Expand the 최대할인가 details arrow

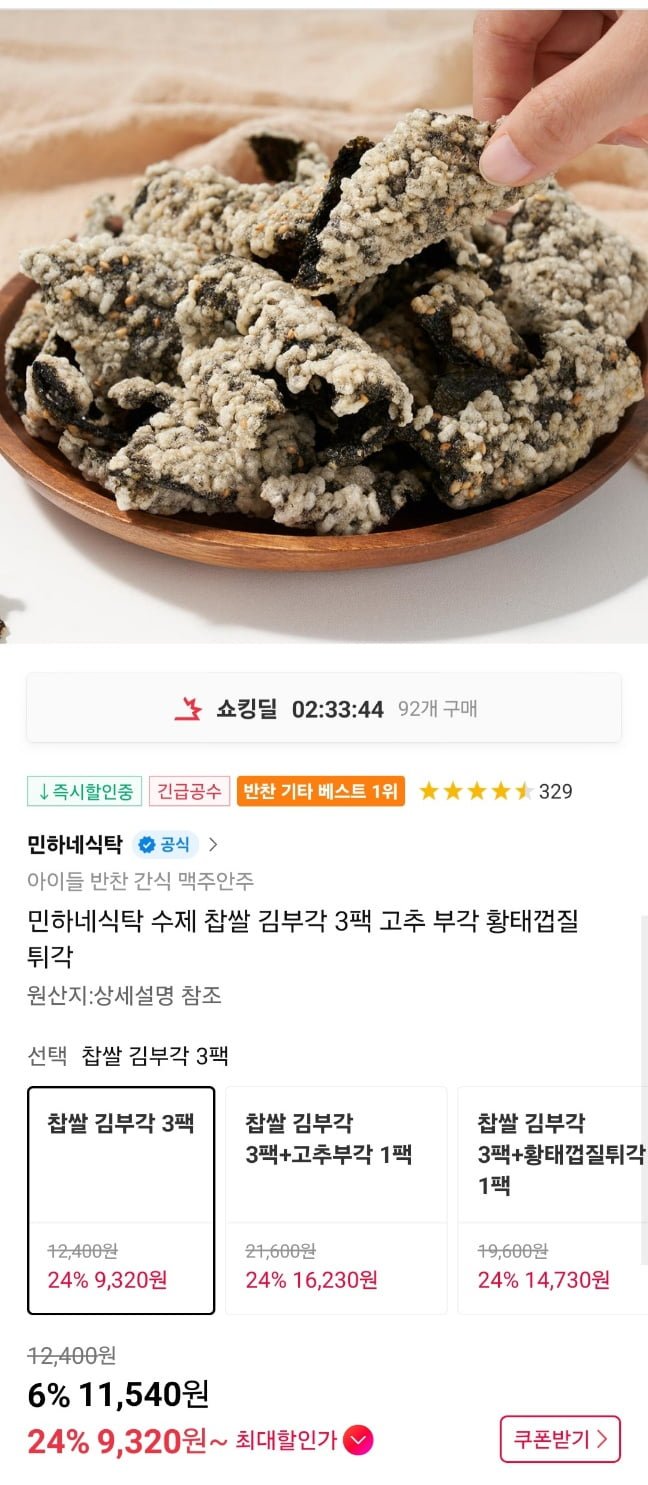pyautogui.click(x=358, y=1441)
